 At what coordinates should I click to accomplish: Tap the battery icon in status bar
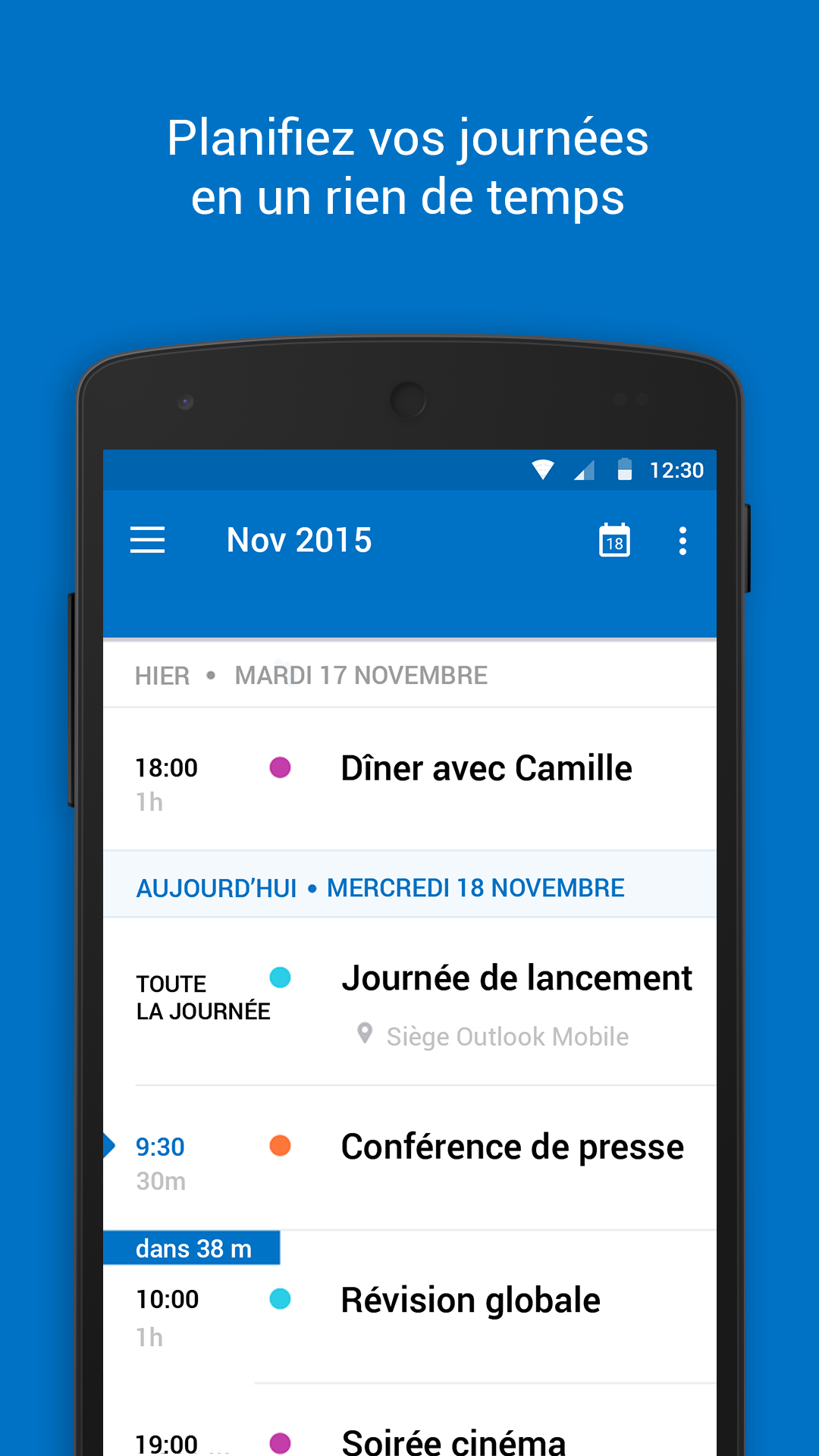pyautogui.click(x=623, y=470)
